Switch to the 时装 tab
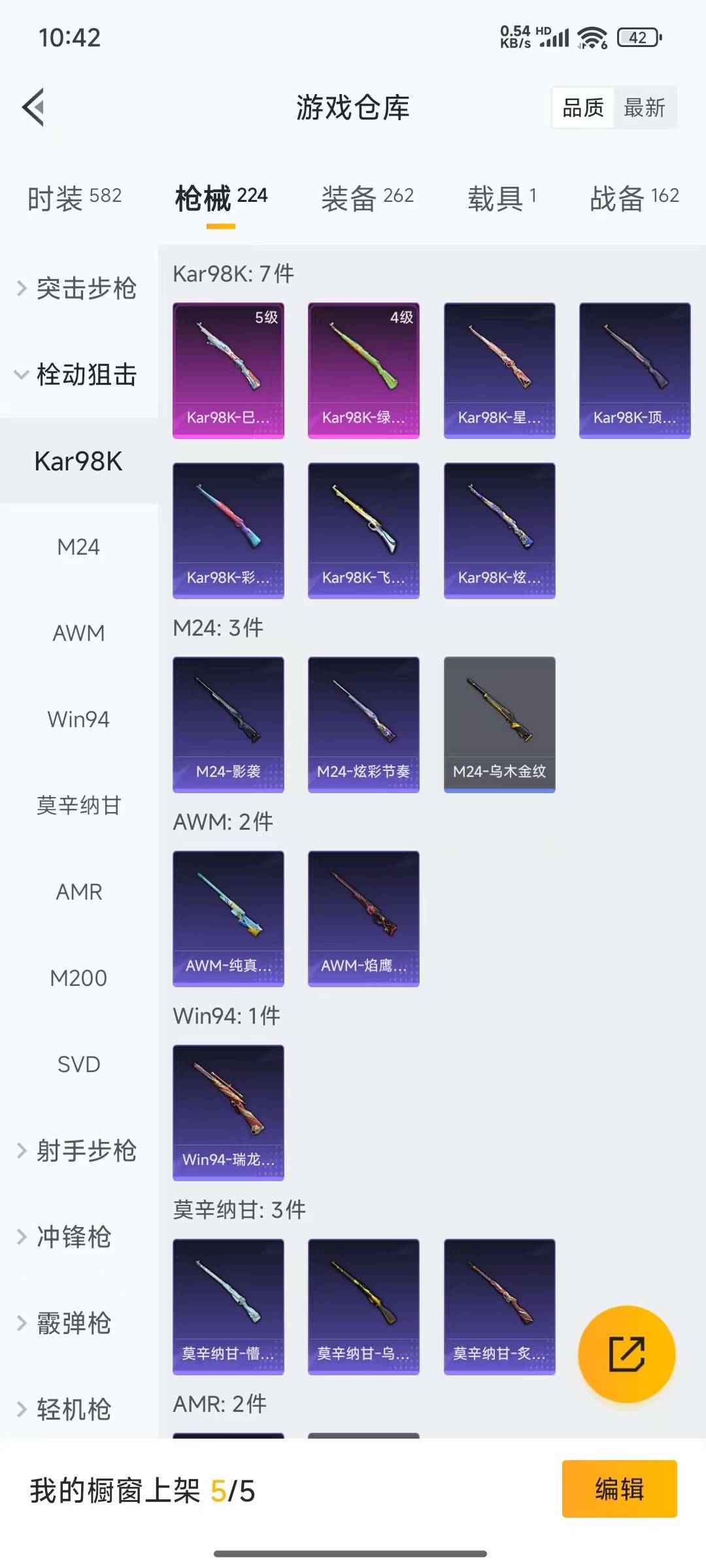The height and width of the screenshot is (1568, 706). (x=75, y=197)
